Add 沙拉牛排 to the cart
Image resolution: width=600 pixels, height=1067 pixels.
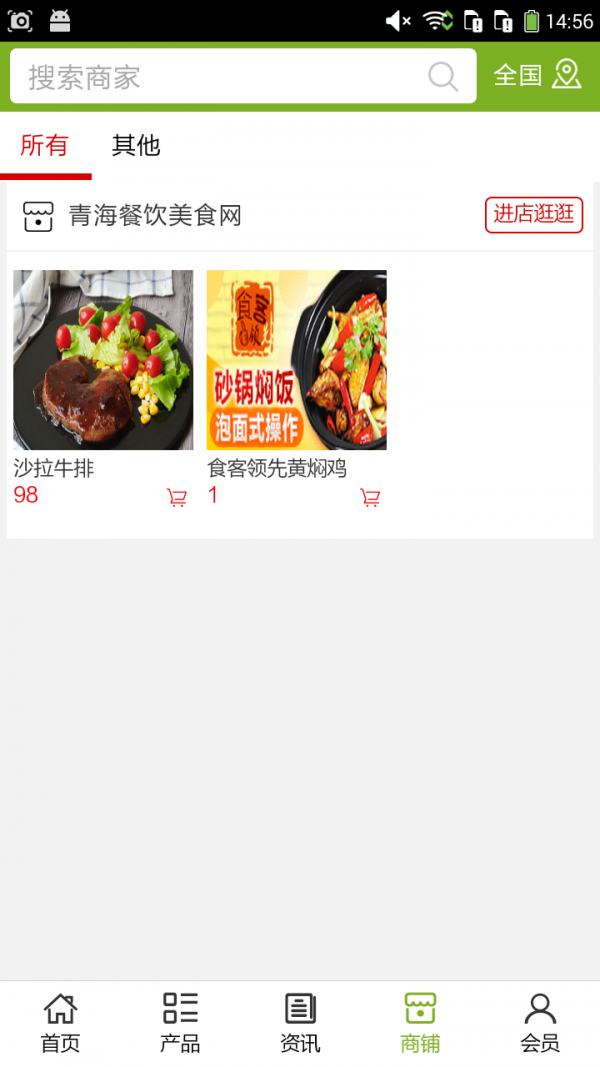click(x=177, y=498)
